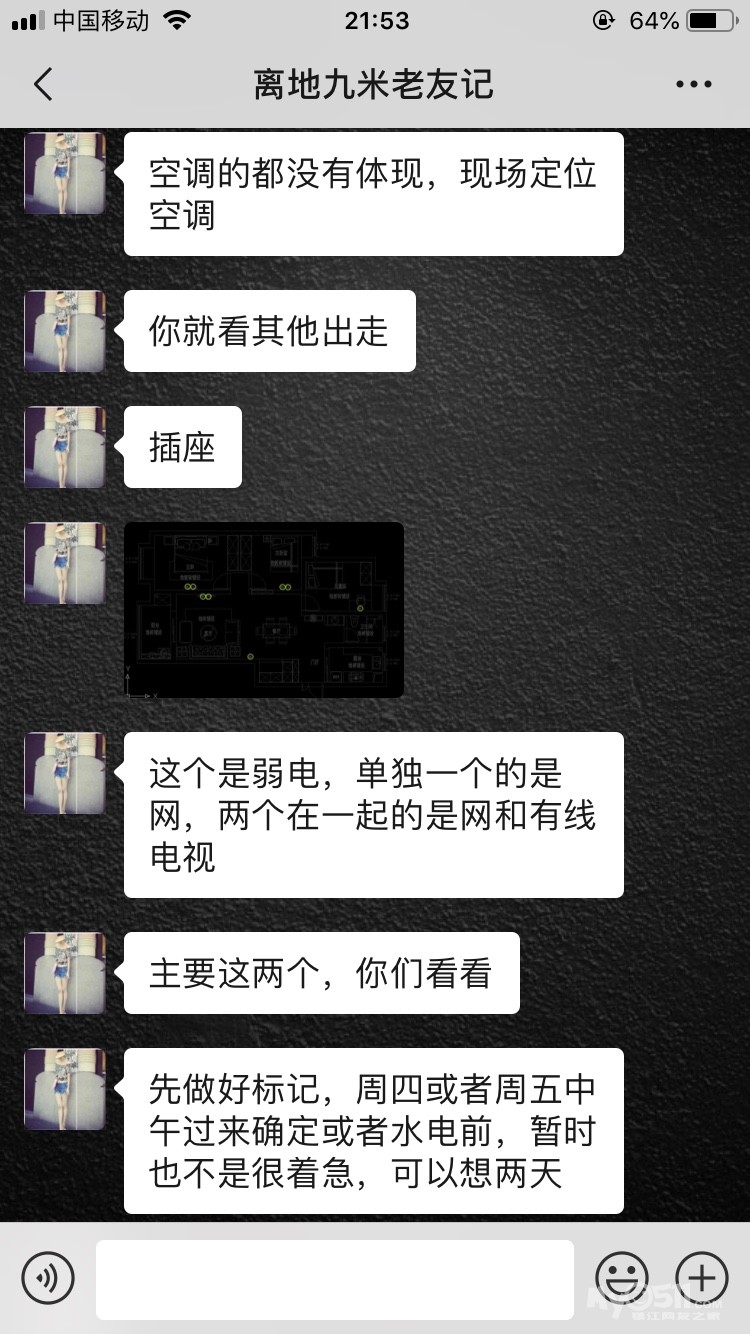Go back from the group chat

point(42,85)
